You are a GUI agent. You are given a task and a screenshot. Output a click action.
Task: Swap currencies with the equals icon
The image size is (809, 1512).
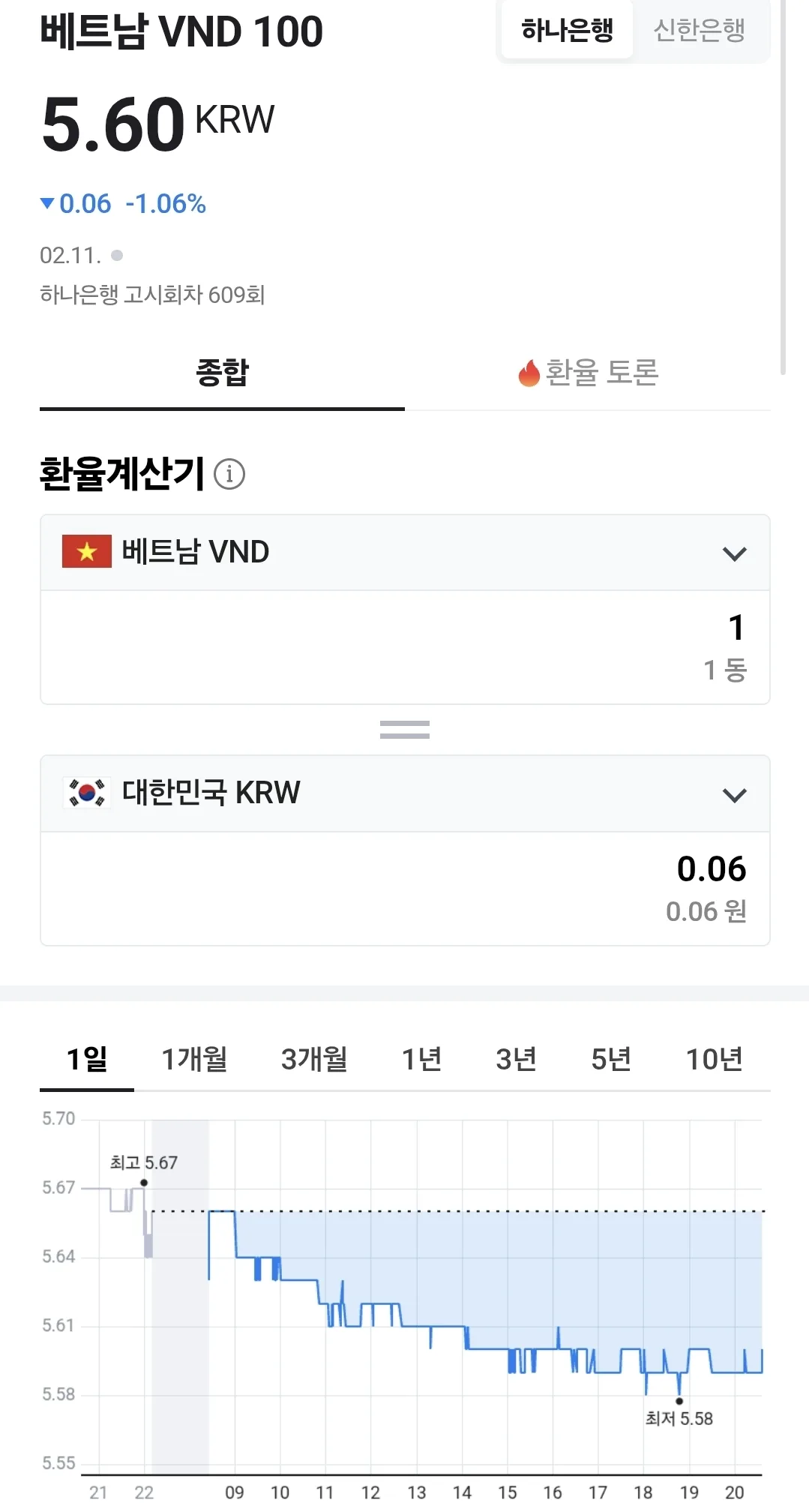point(405,730)
